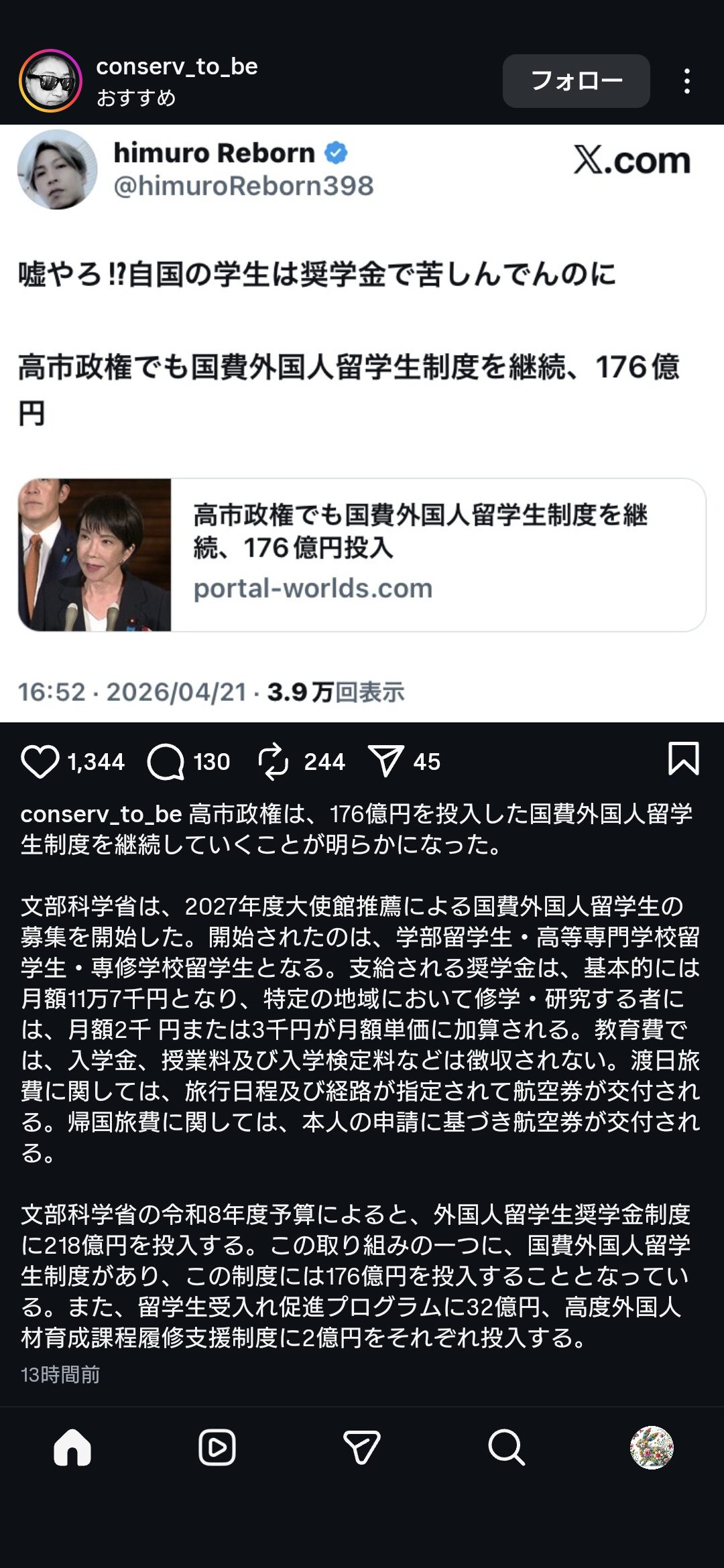The image size is (724, 1568).
Task: Switch to the Reels tab
Action: (x=217, y=1447)
